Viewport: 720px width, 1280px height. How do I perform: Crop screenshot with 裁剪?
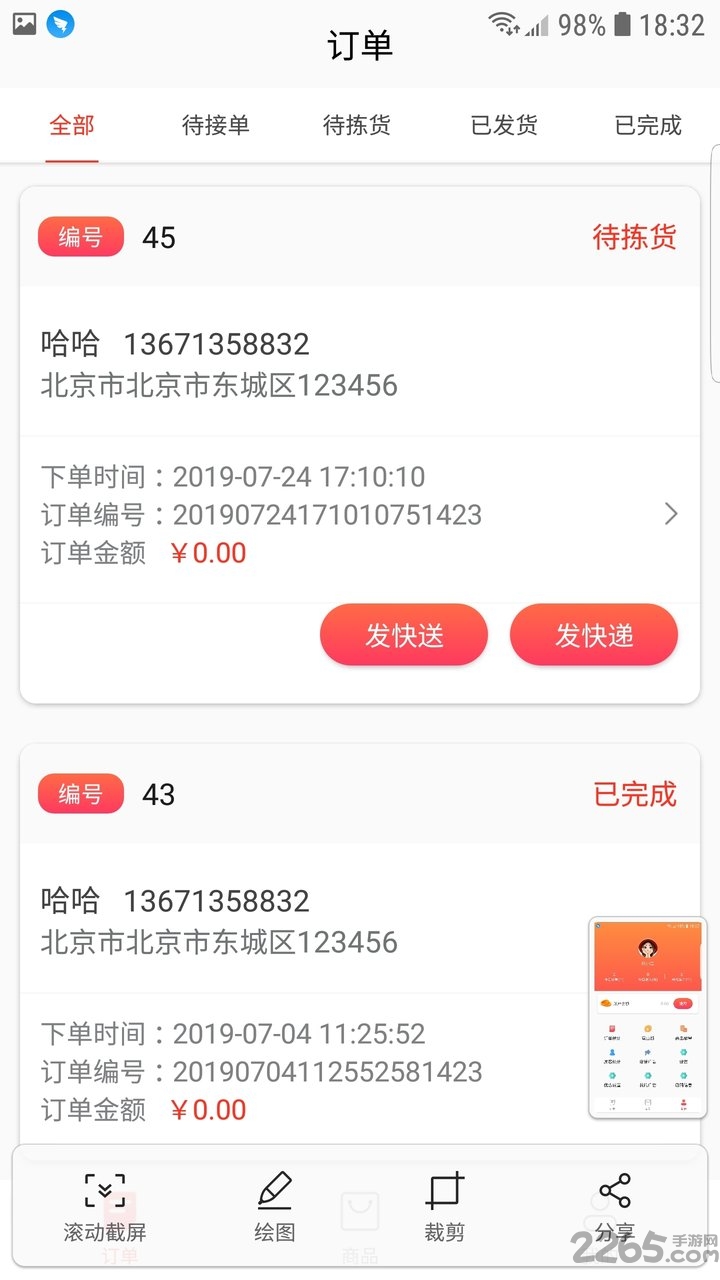click(x=445, y=1207)
